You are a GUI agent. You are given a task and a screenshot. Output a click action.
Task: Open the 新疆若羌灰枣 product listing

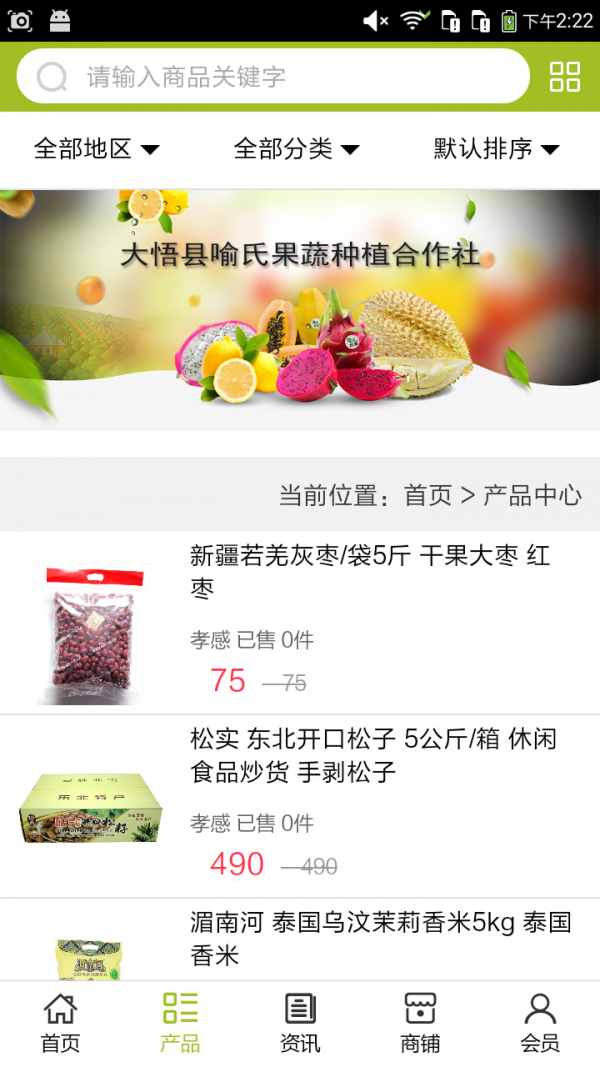370,571
